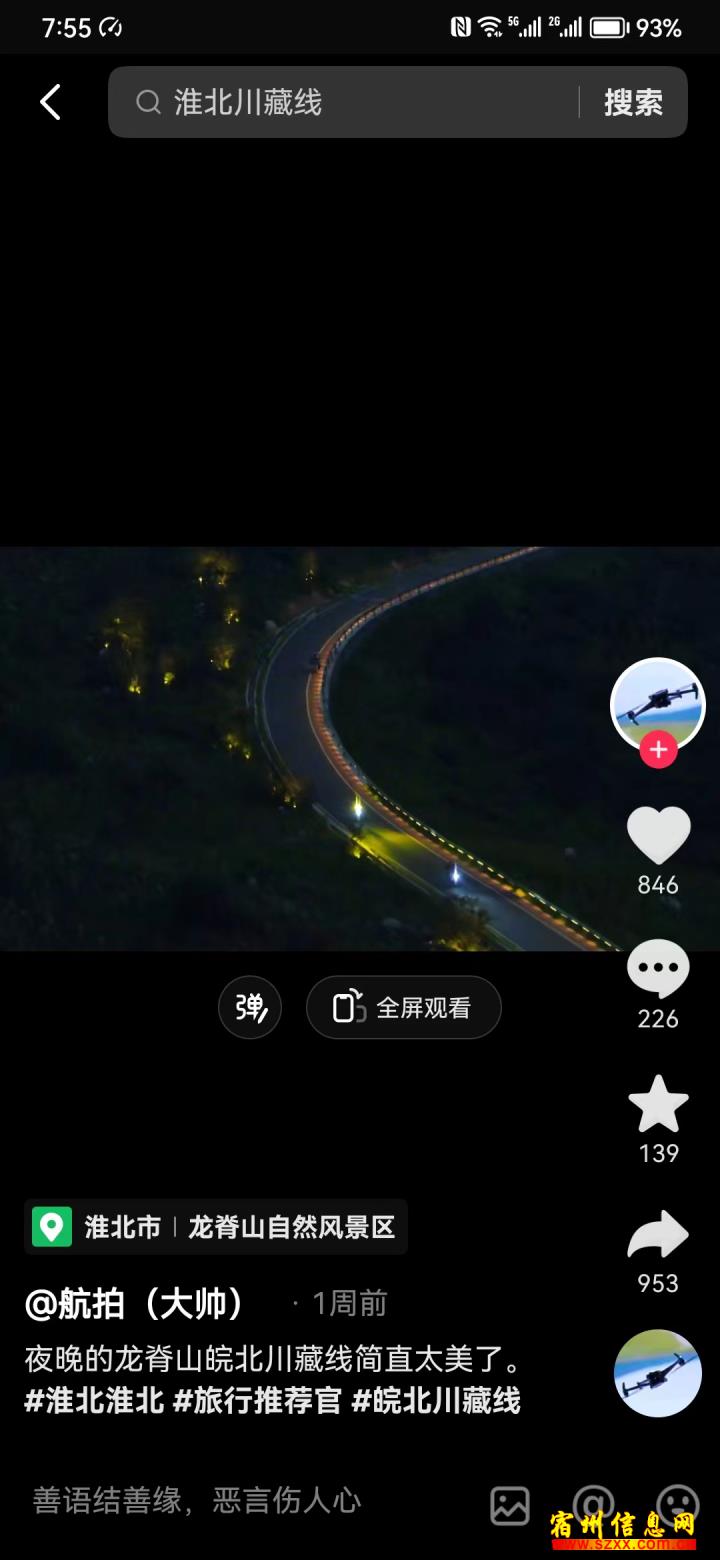Toggle the 弹 danmaku button

pos(250,1007)
